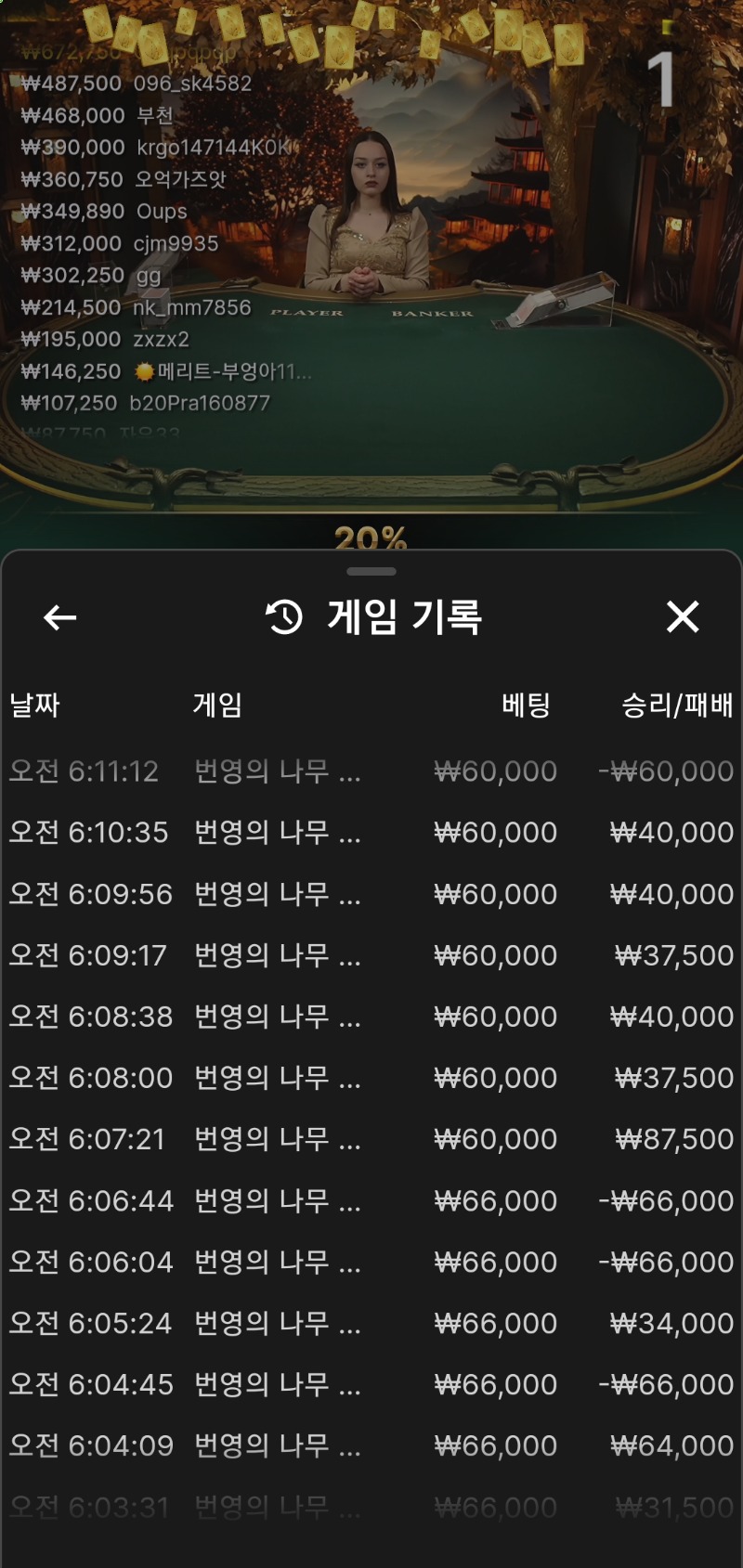Tap the drag handle above 게임 기록

[x=371, y=571]
